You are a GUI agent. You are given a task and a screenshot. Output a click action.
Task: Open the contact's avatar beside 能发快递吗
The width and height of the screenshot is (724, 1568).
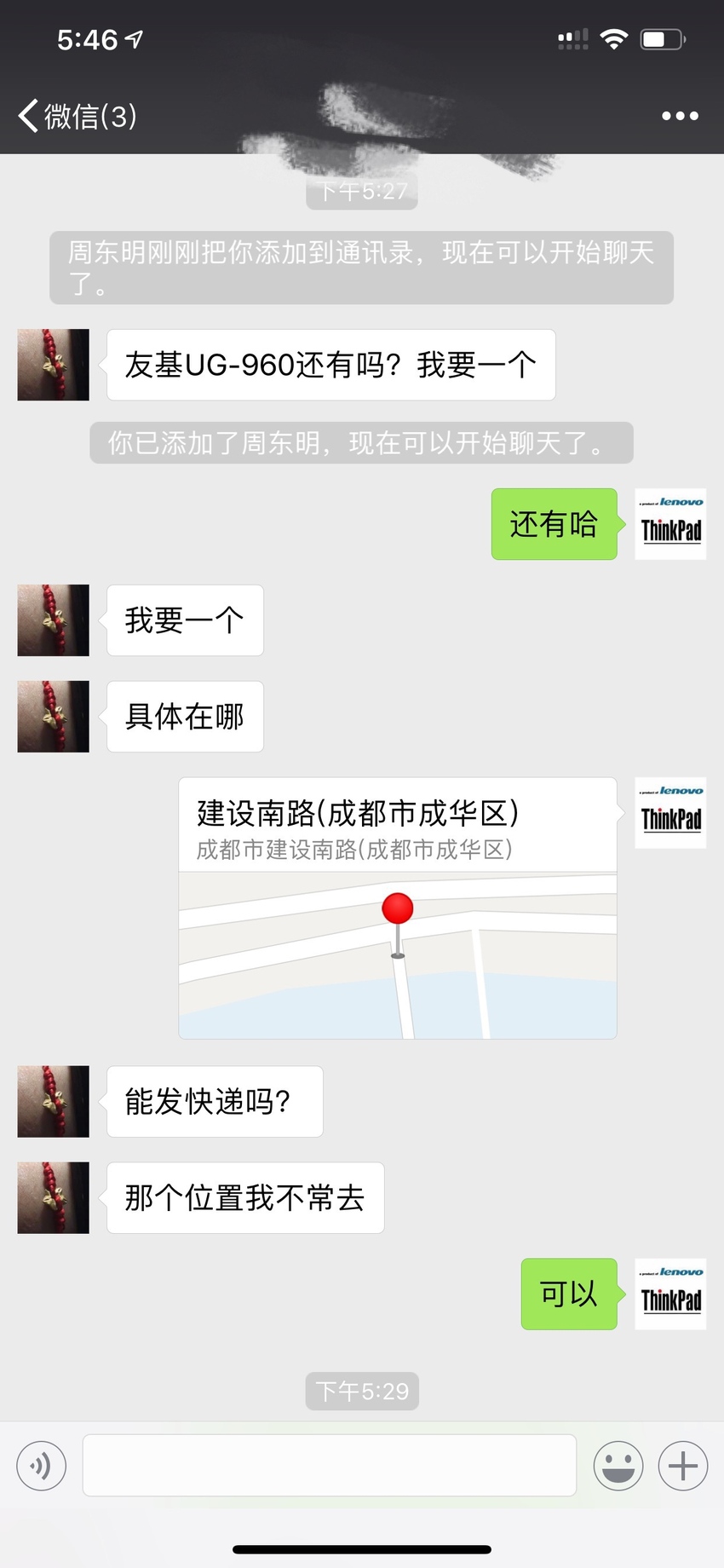(54, 1102)
